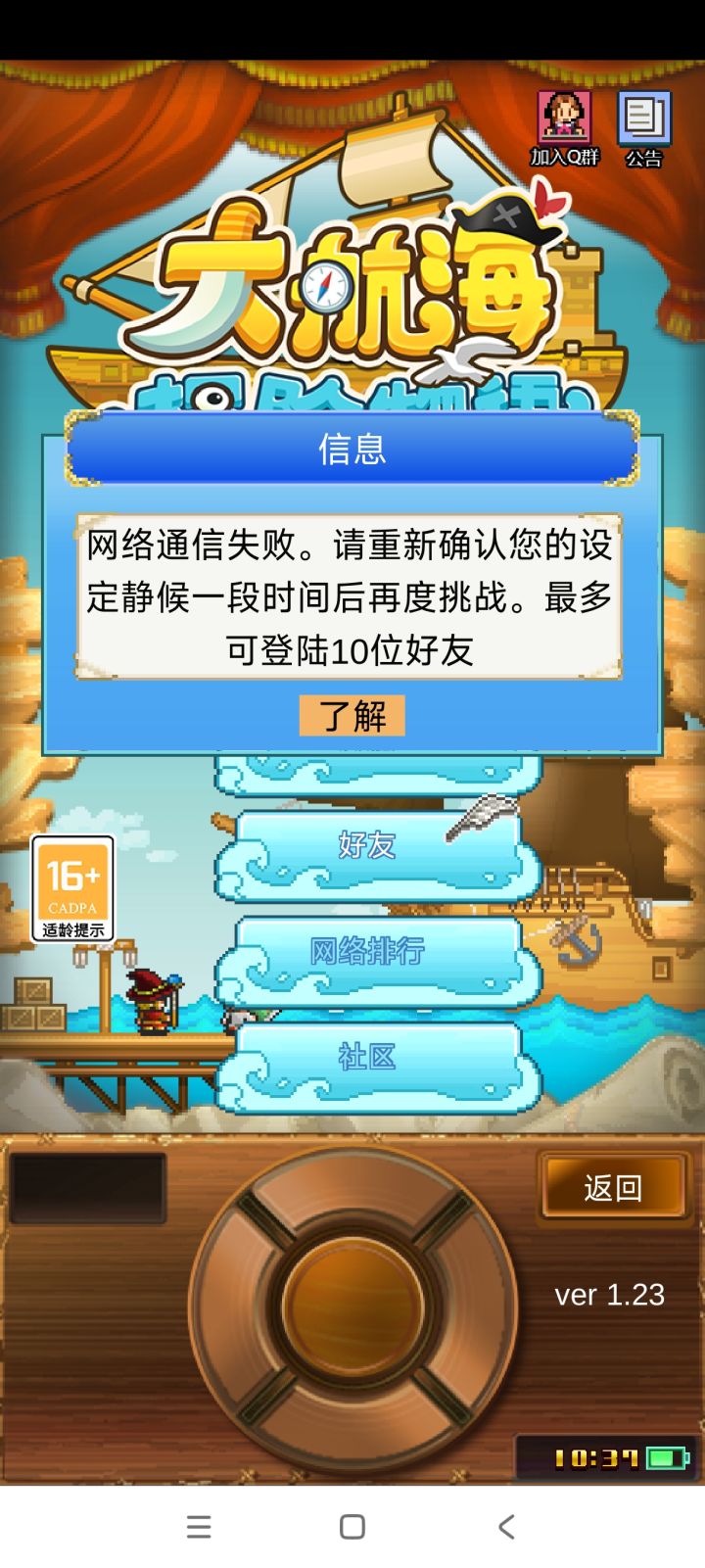
Task: Tap the Android home button
Action: coord(351,1527)
